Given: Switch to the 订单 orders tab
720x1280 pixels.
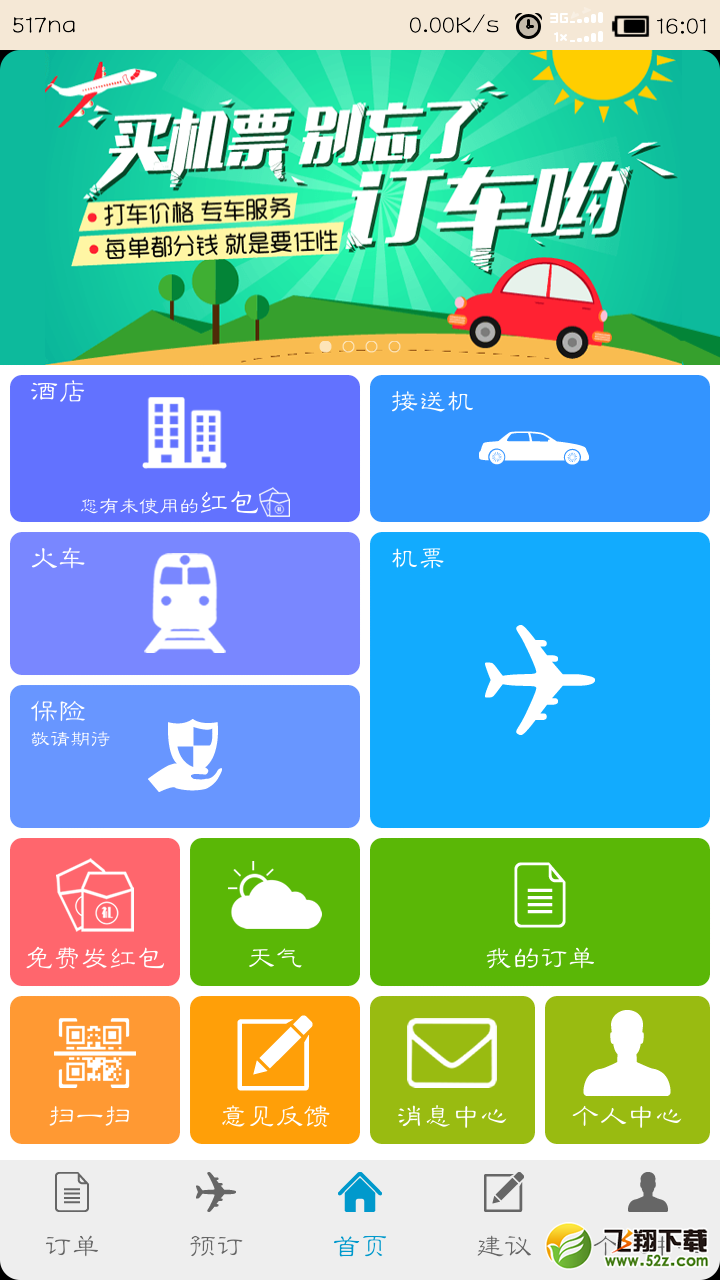Looking at the screenshot, I should (x=72, y=1216).
